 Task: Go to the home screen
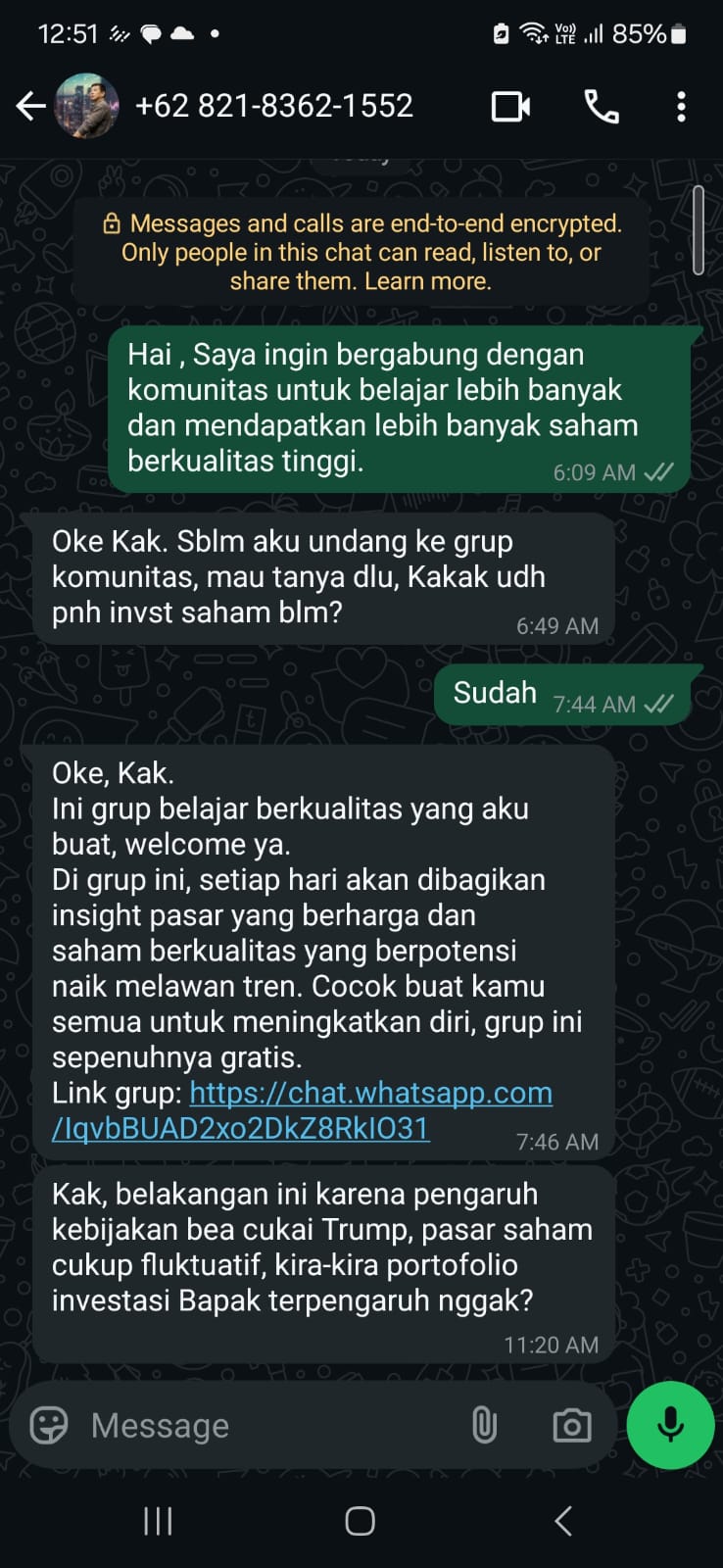pos(361,1521)
